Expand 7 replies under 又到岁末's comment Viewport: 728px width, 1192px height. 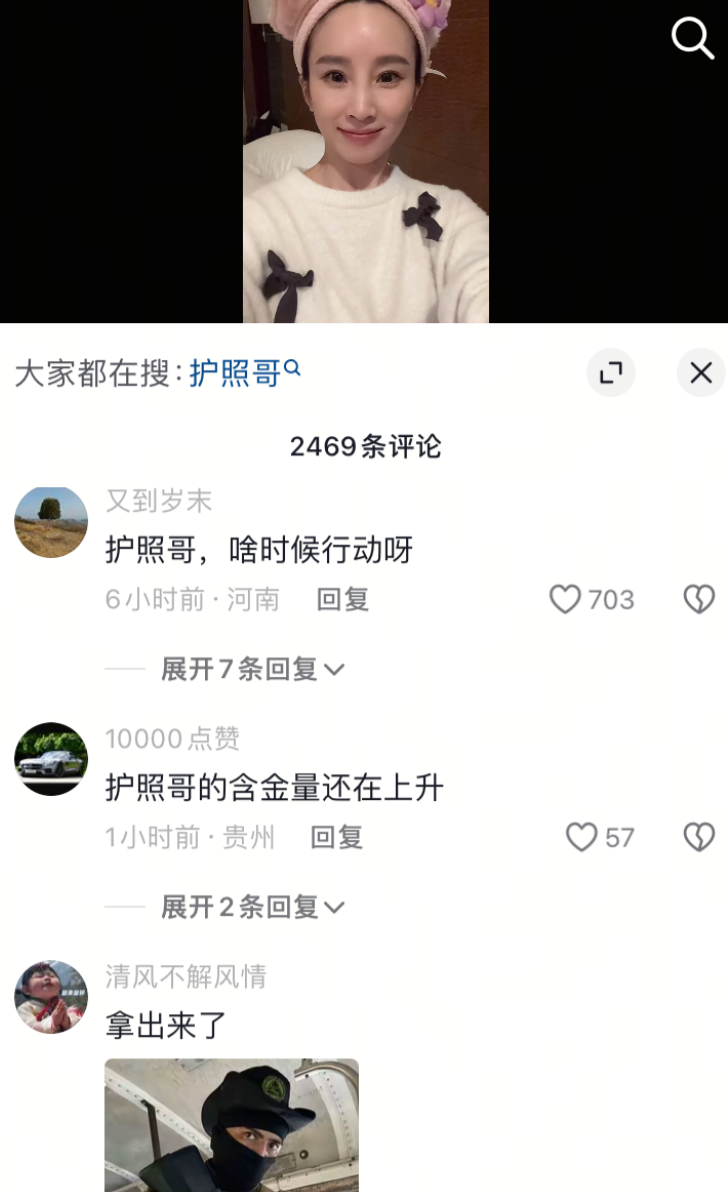click(x=253, y=669)
